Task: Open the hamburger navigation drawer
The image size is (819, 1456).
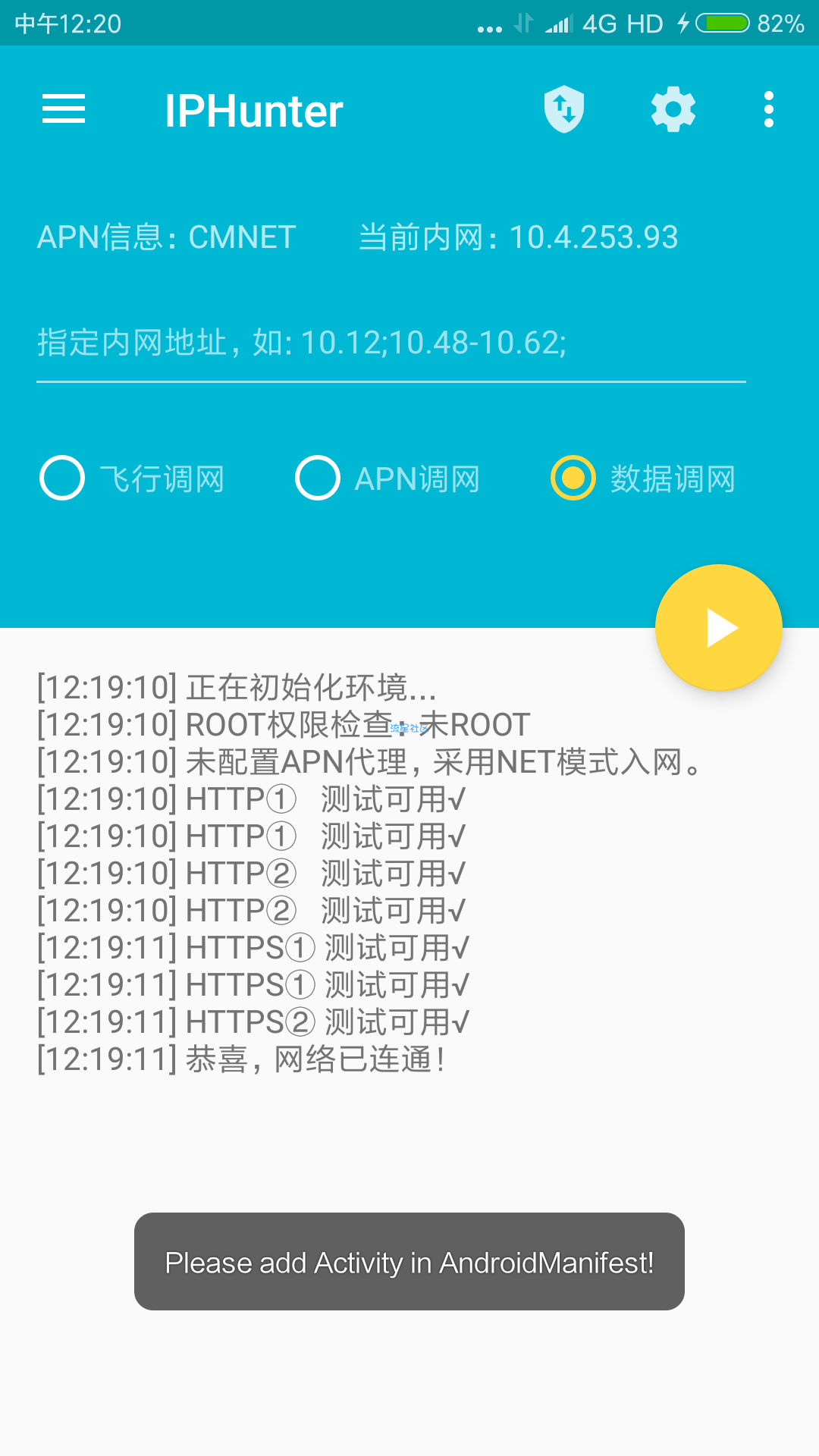Action: pyautogui.click(x=64, y=109)
